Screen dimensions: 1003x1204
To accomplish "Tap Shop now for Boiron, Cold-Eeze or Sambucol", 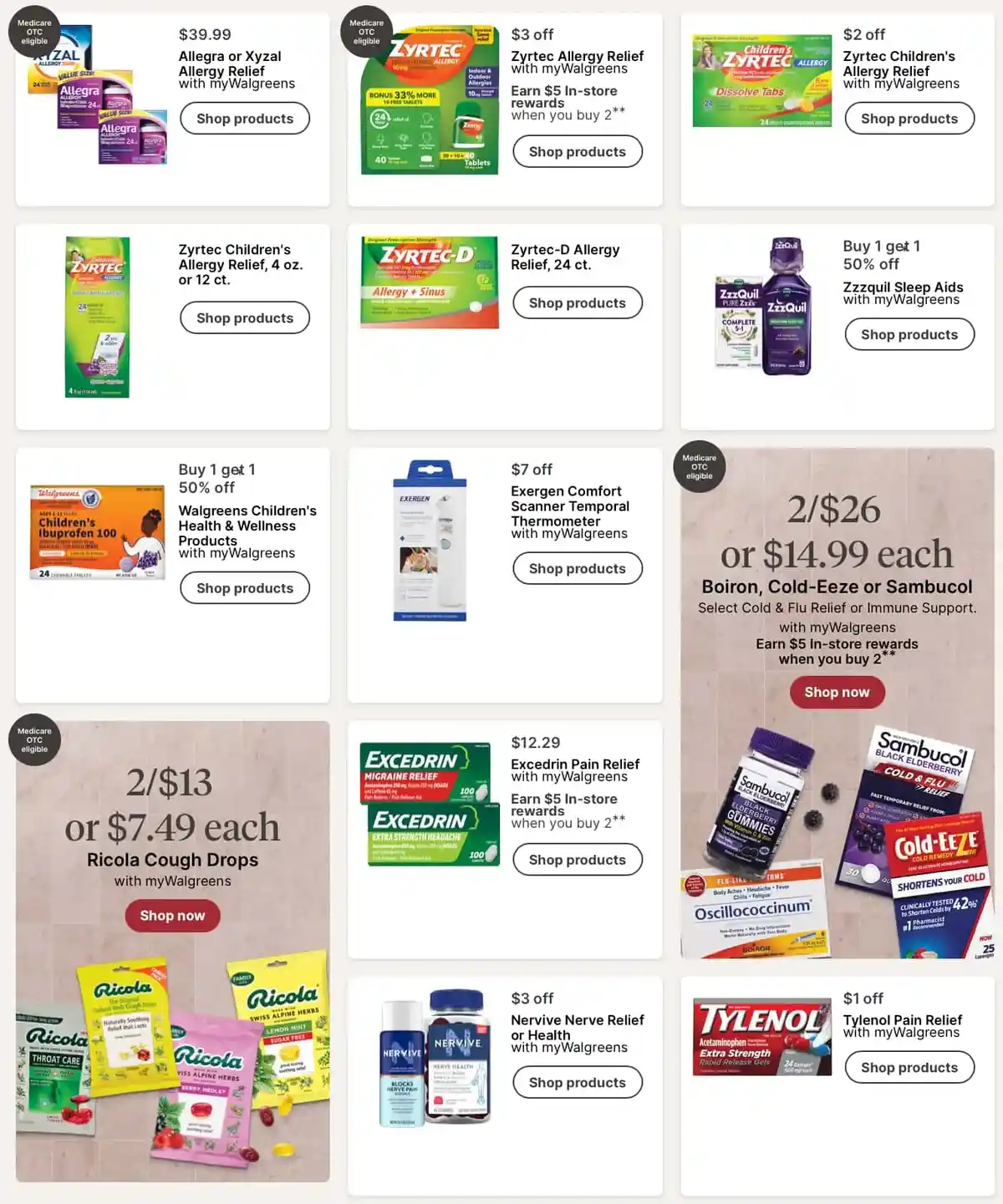I will (837, 693).
